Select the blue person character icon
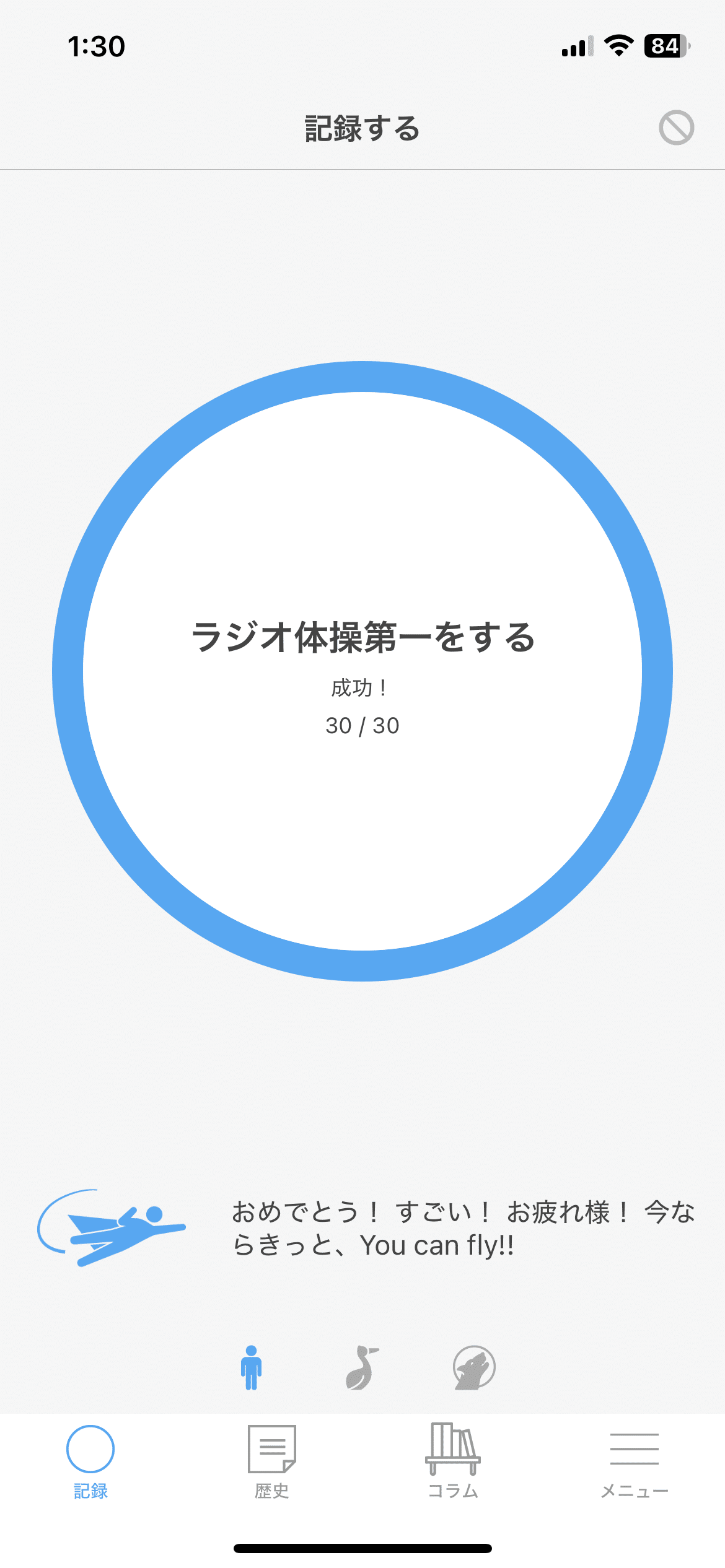Viewport: 725px width, 1568px height. pyautogui.click(x=251, y=1367)
